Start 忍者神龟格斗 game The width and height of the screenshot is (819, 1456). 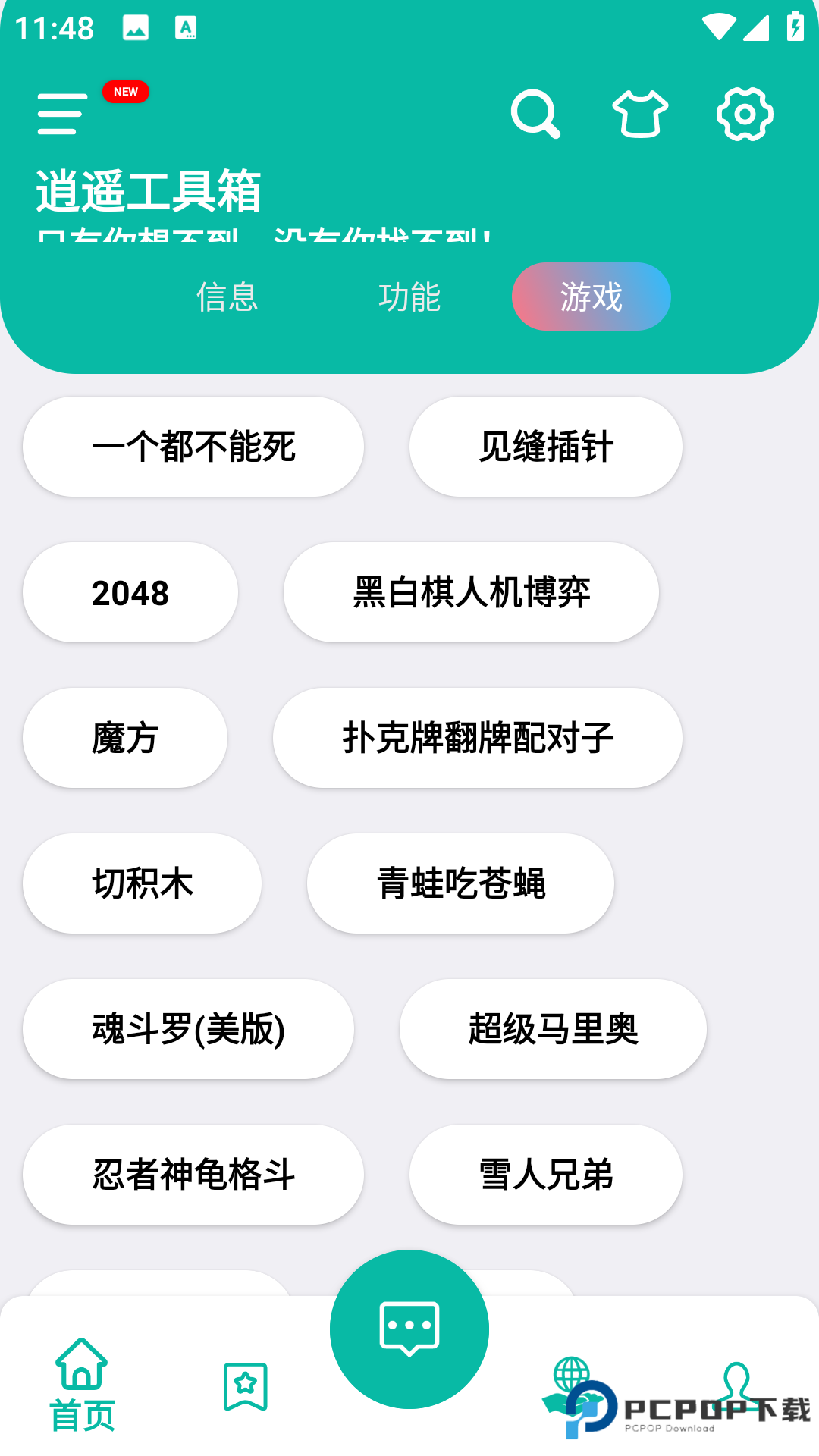click(192, 1175)
